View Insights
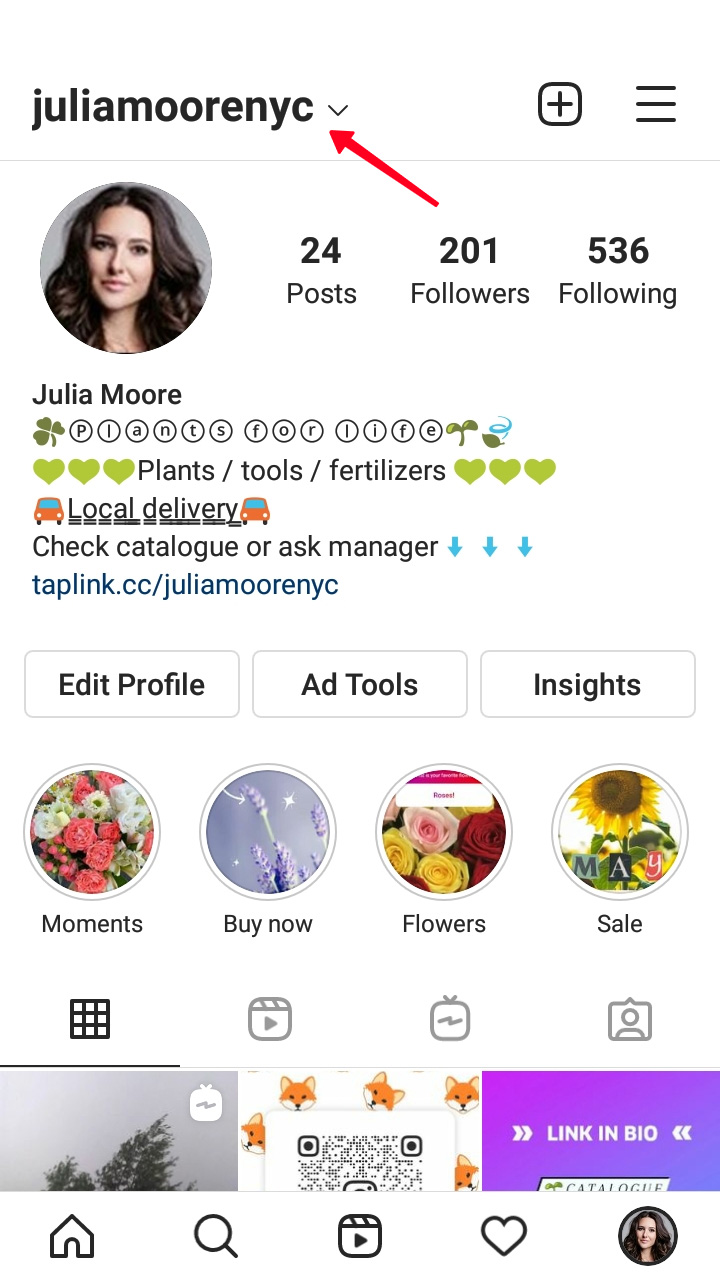 tap(588, 684)
